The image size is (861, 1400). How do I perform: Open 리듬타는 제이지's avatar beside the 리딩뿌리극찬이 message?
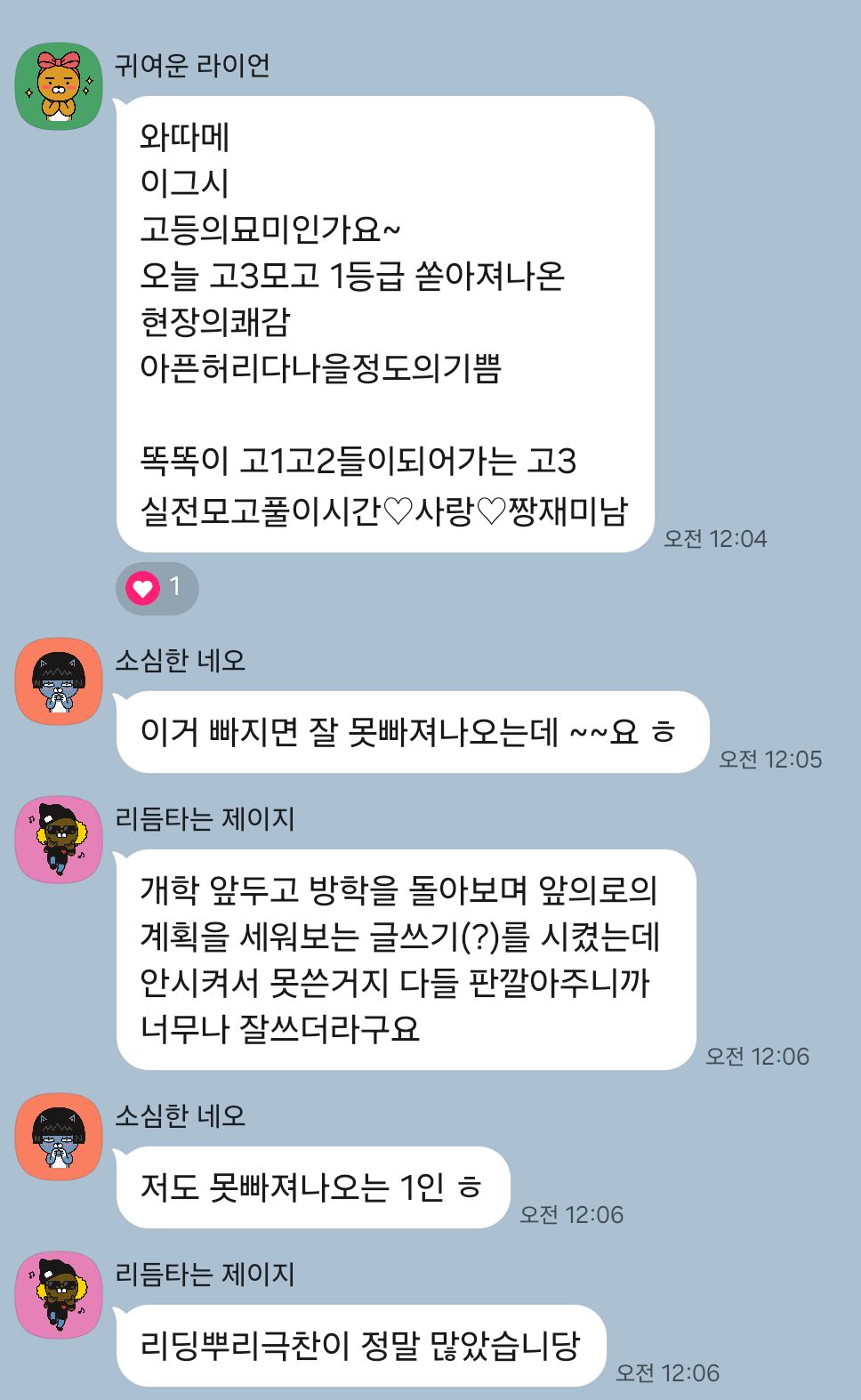pyautogui.click(x=59, y=1295)
